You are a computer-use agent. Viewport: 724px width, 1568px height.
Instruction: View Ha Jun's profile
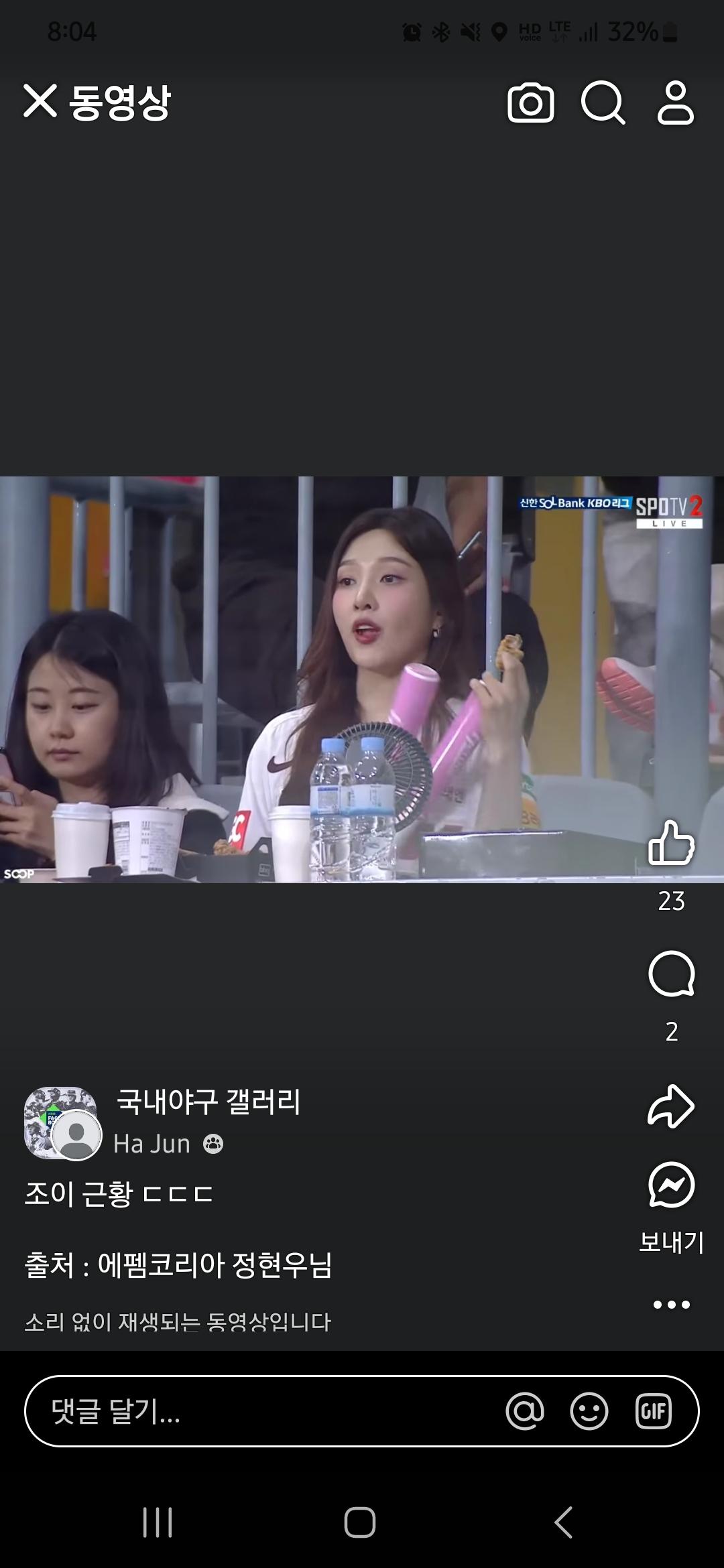152,1144
